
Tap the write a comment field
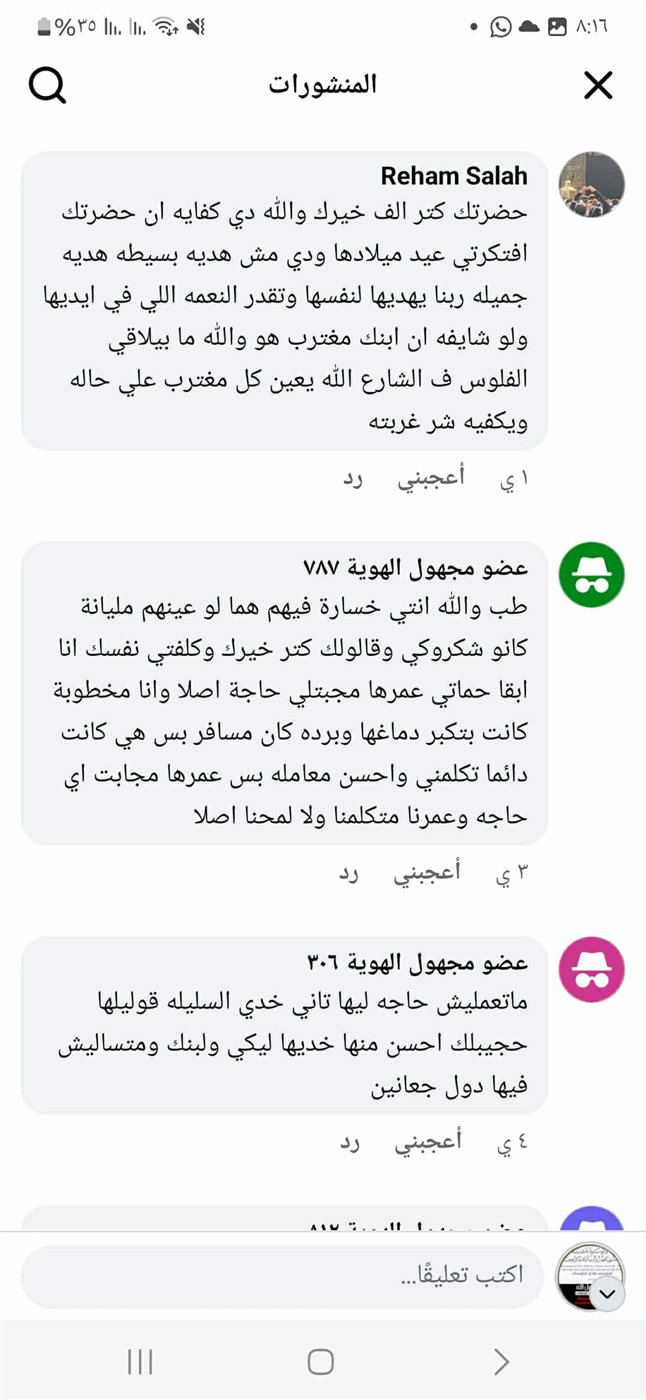284,1276
